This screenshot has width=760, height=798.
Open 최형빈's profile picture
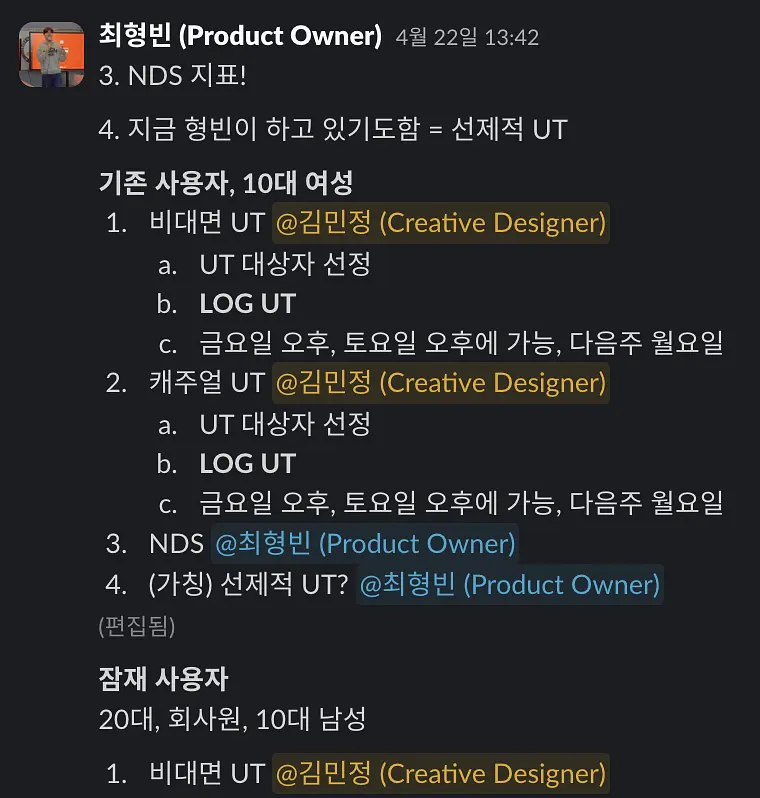pyautogui.click(x=51, y=54)
